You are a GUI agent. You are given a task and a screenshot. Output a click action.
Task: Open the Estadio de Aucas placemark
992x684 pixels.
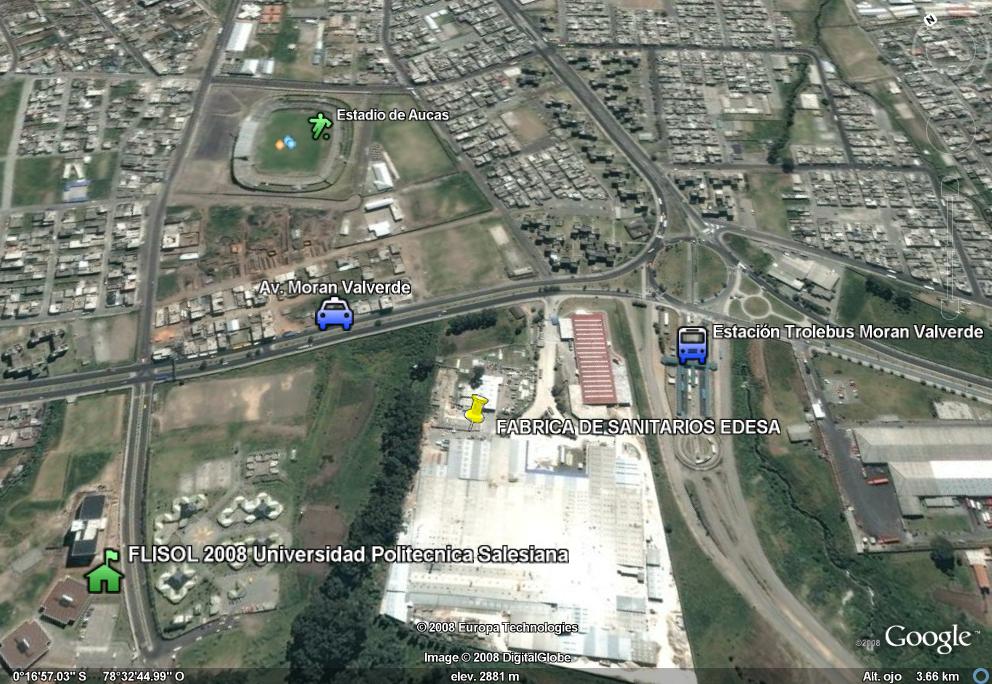320,125
